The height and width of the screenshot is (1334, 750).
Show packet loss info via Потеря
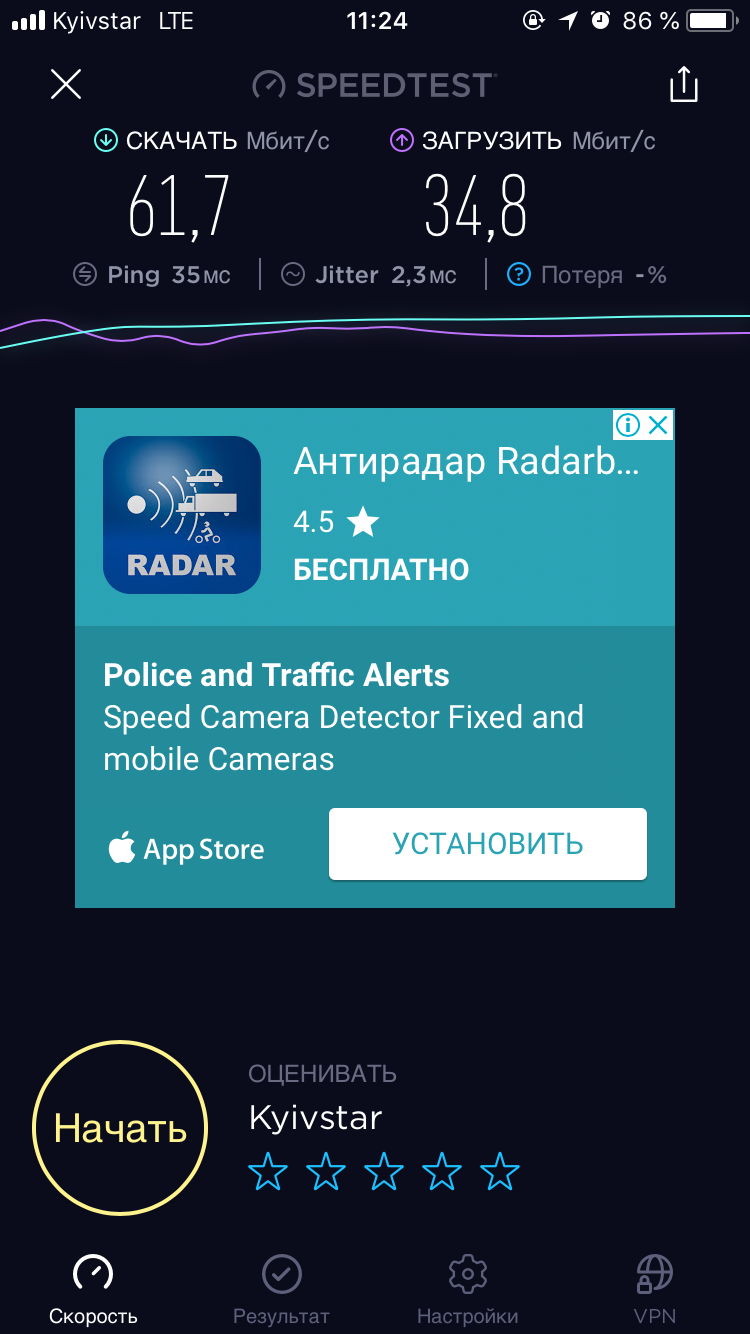point(519,275)
